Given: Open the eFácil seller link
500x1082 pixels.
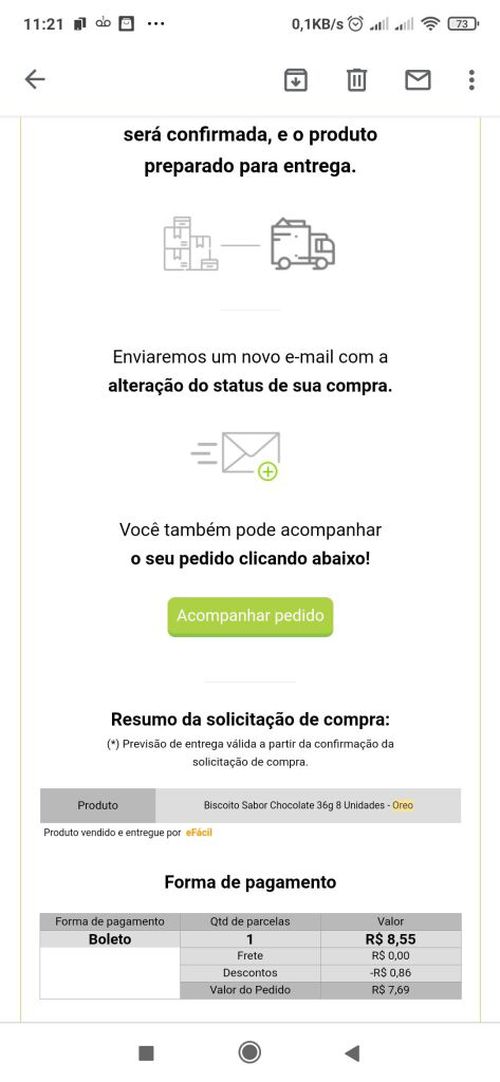Looking at the screenshot, I should [199, 833].
